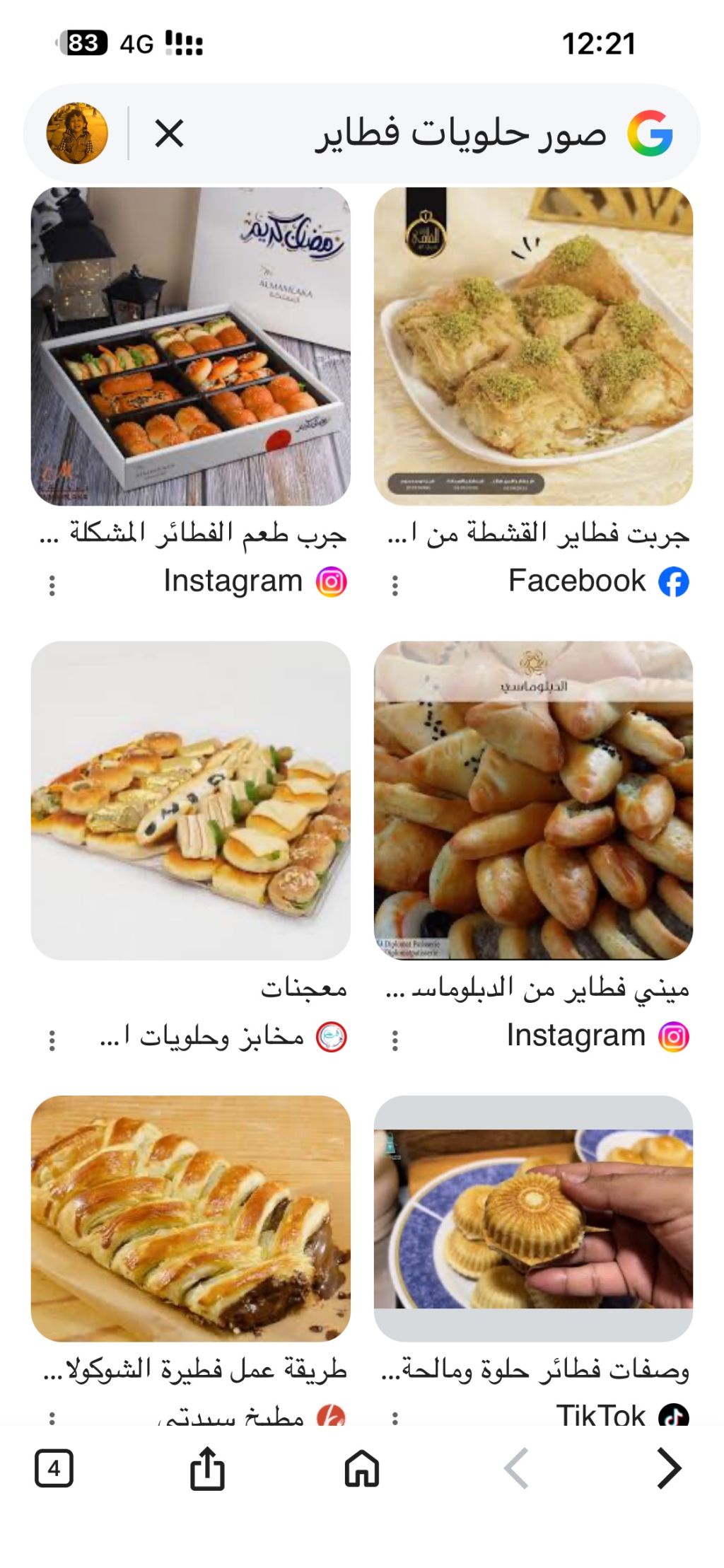The width and height of the screenshot is (724, 1568).
Task: Go to the browser home page
Action: click(362, 1469)
